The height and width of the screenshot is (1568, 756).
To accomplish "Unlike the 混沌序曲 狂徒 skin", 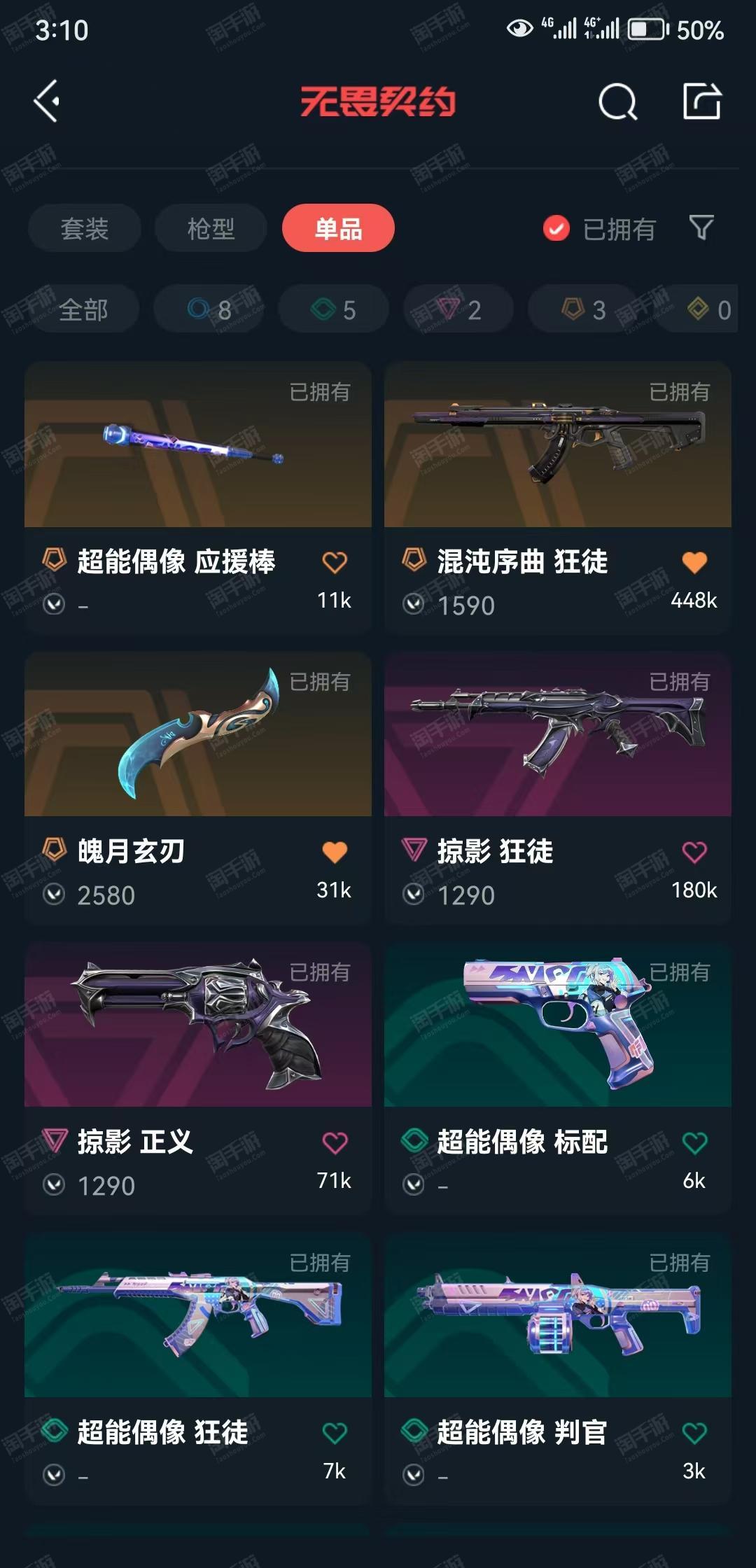I will [x=694, y=562].
